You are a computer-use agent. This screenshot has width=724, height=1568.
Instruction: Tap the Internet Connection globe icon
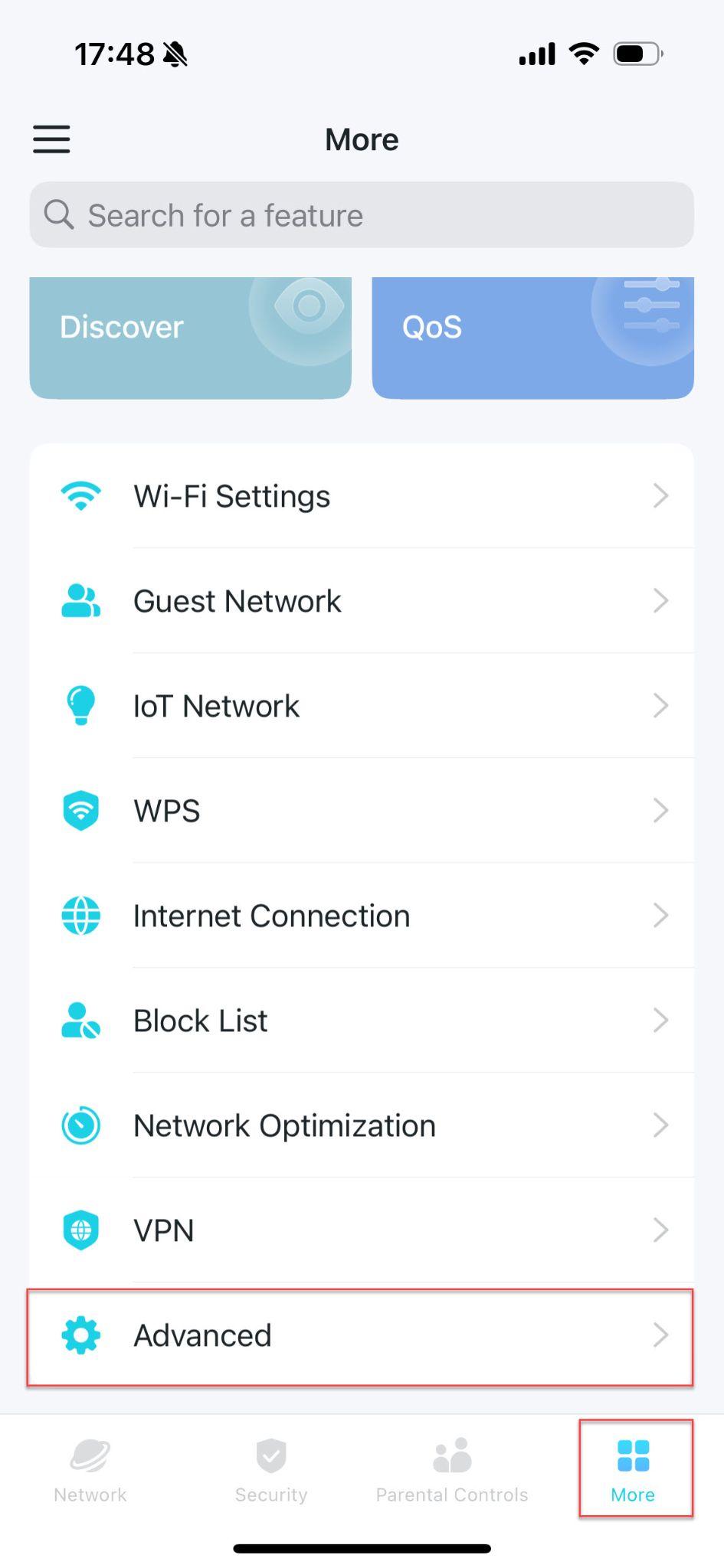coord(80,916)
